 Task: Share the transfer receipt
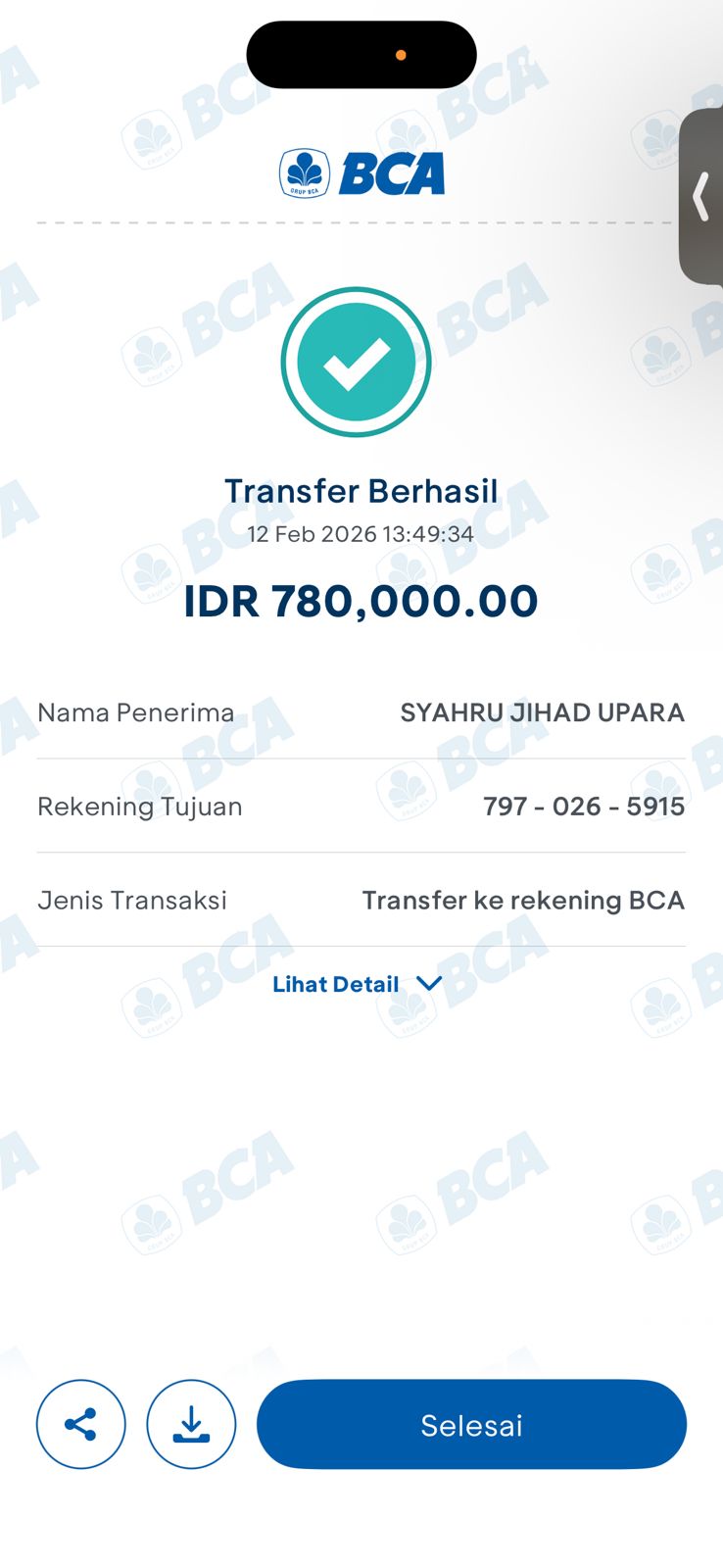pyautogui.click(x=81, y=1424)
